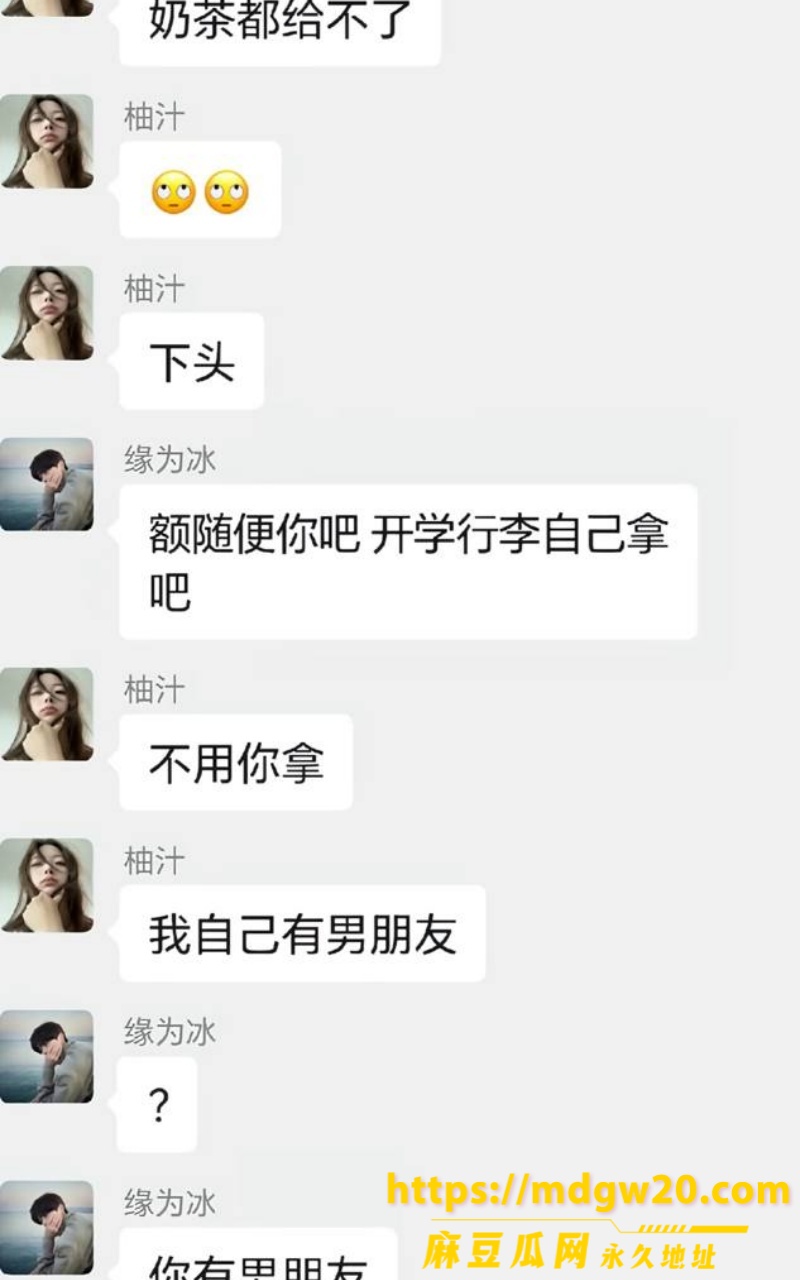Image resolution: width=800 pixels, height=1280 pixels.
Task: Open 缘为冰's avatar beside the 开学行李自己拿吧 message
Action: (x=47, y=484)
